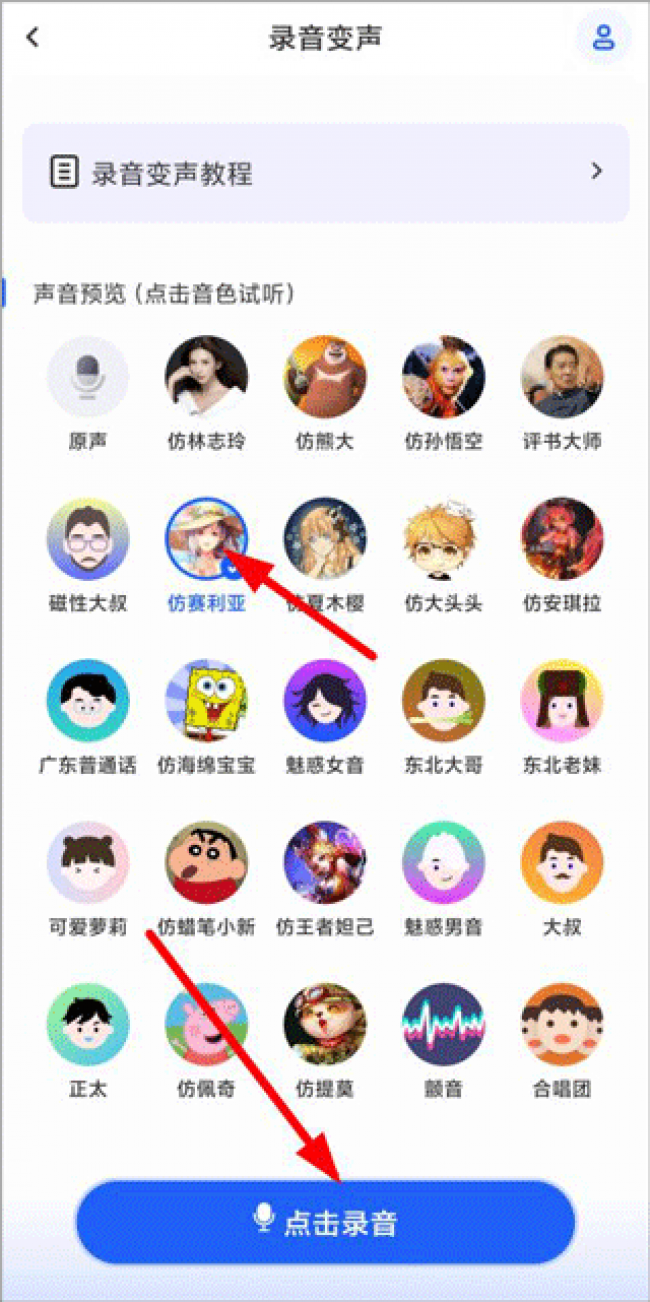Choose the 仿熊大 voice effect
Screen dimensions: 650x1302
[x=325, y=377]
